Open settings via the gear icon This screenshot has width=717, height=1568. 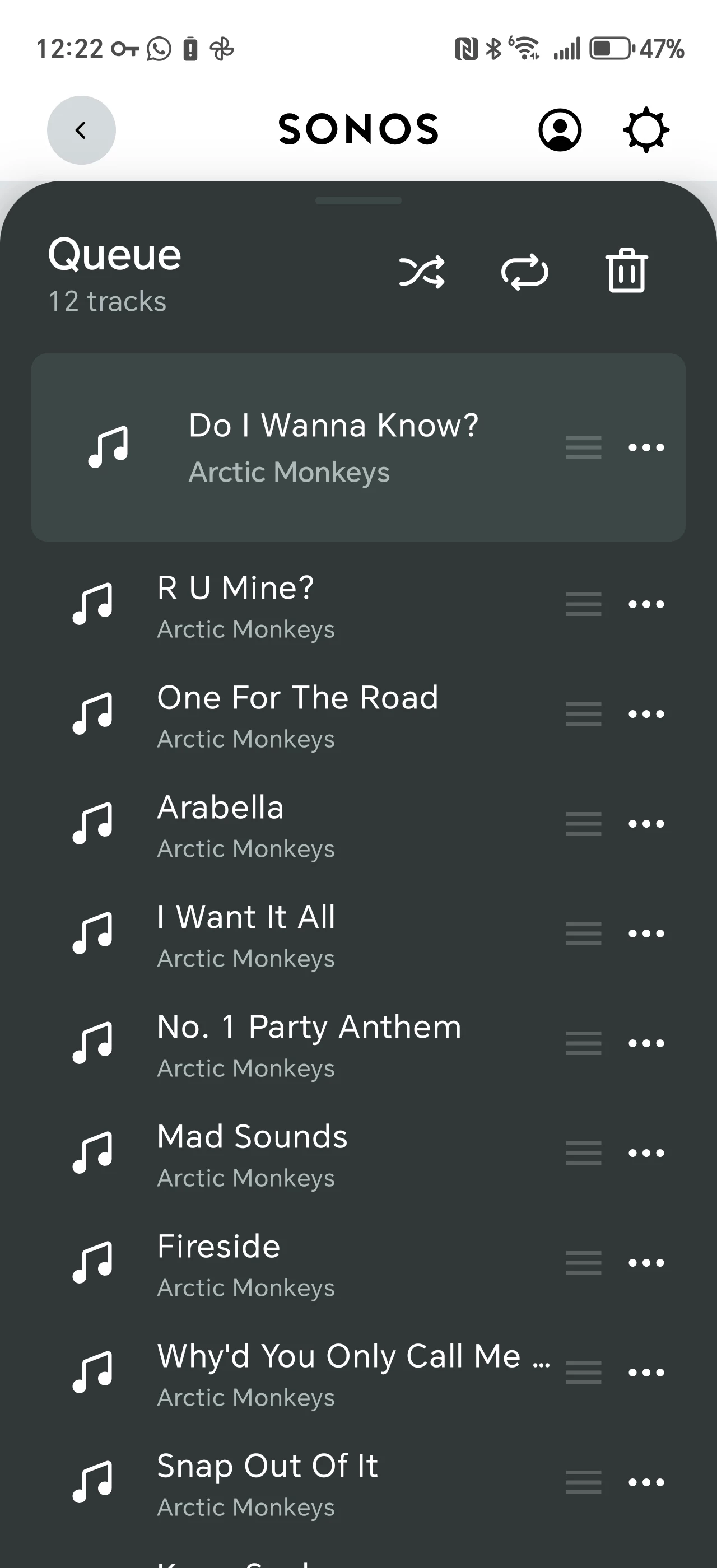point(646,130)
